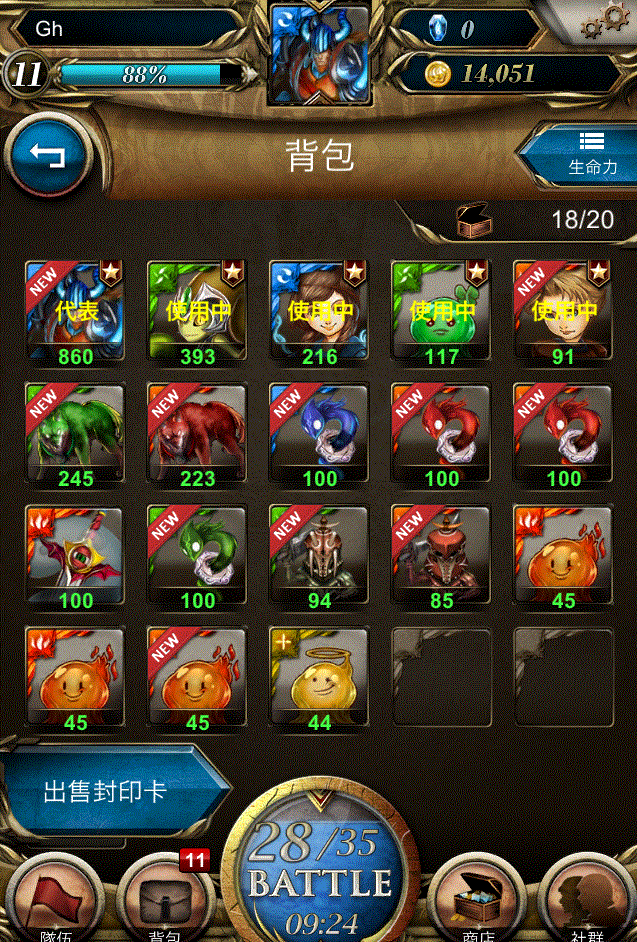Viewport: 637px width, 942px height.
Task: Open the in-use card with 393
Action: [198, 313]
